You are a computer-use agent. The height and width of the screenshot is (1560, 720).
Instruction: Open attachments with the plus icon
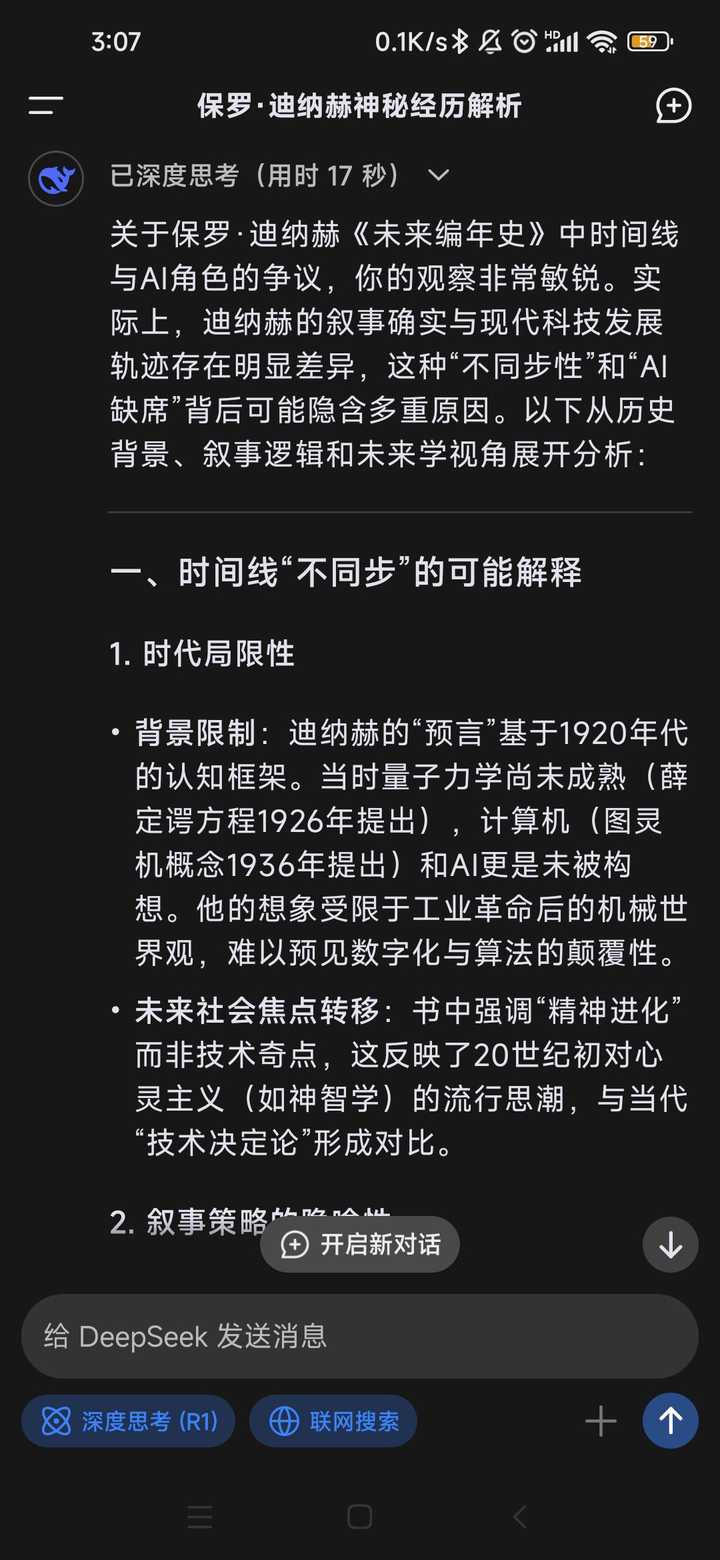click(x=600, y=1421)
